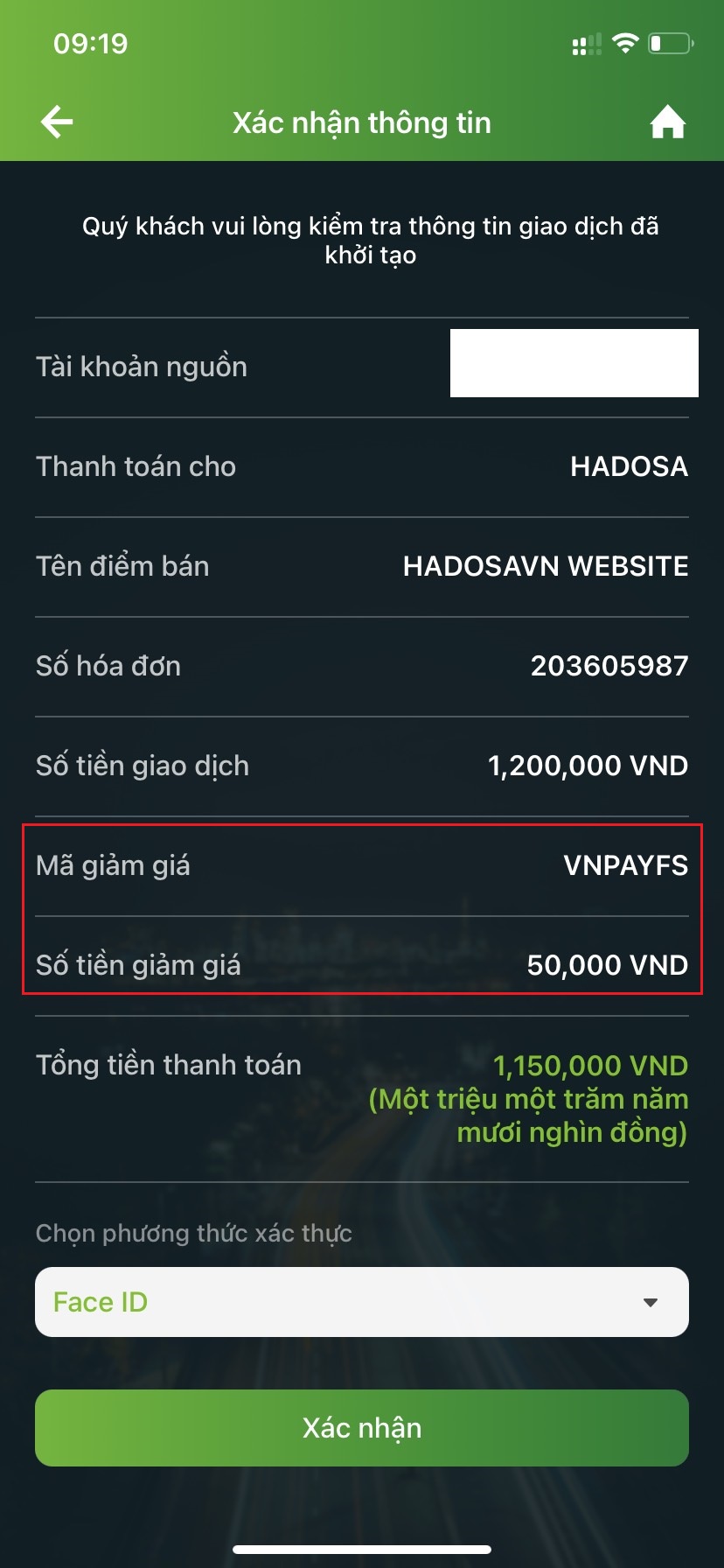Viewport: 724px width, 1568px height.
Task: Go back using the arrow icon
Action: (x=58, y=122)
